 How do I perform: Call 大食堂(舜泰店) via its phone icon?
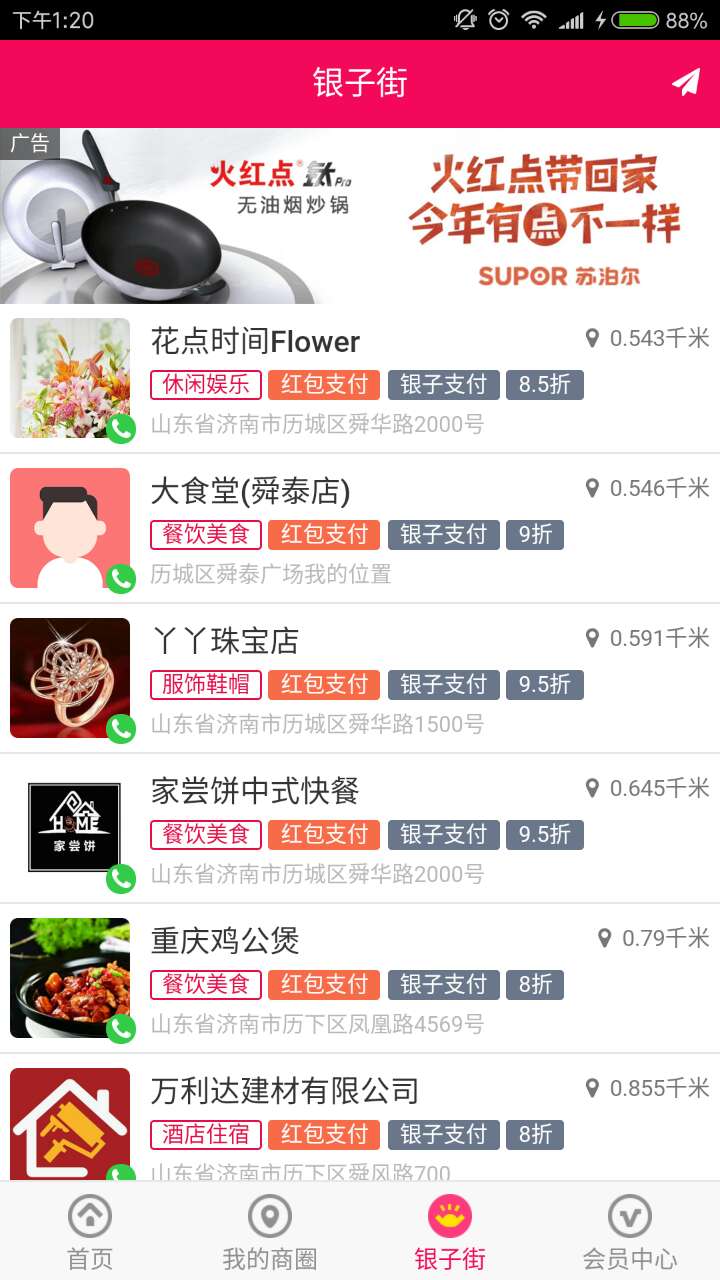(121, 579)
